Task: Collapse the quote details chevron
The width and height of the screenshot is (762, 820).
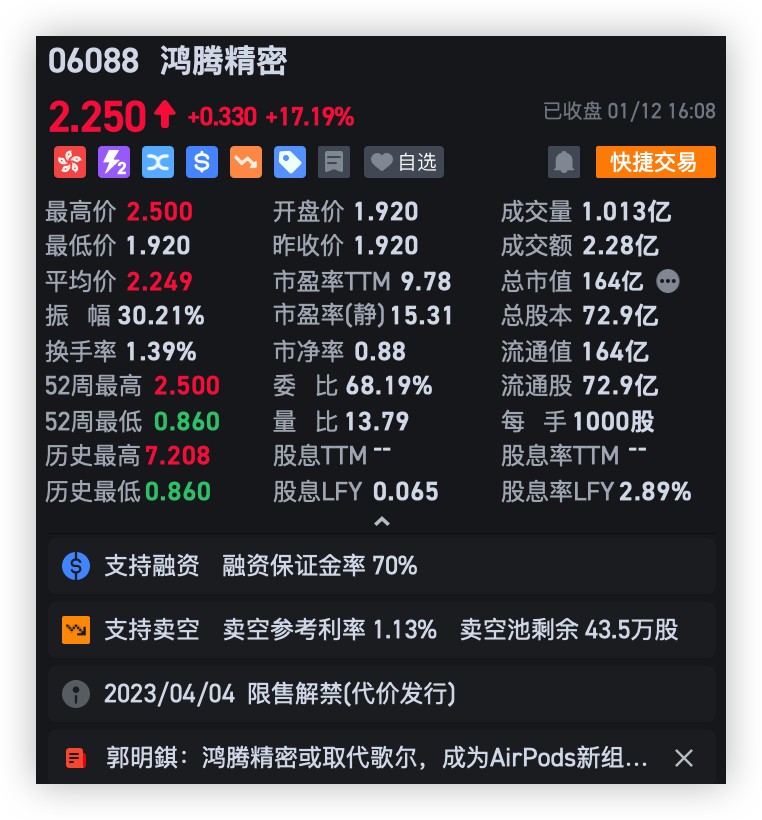Action: 381,521
